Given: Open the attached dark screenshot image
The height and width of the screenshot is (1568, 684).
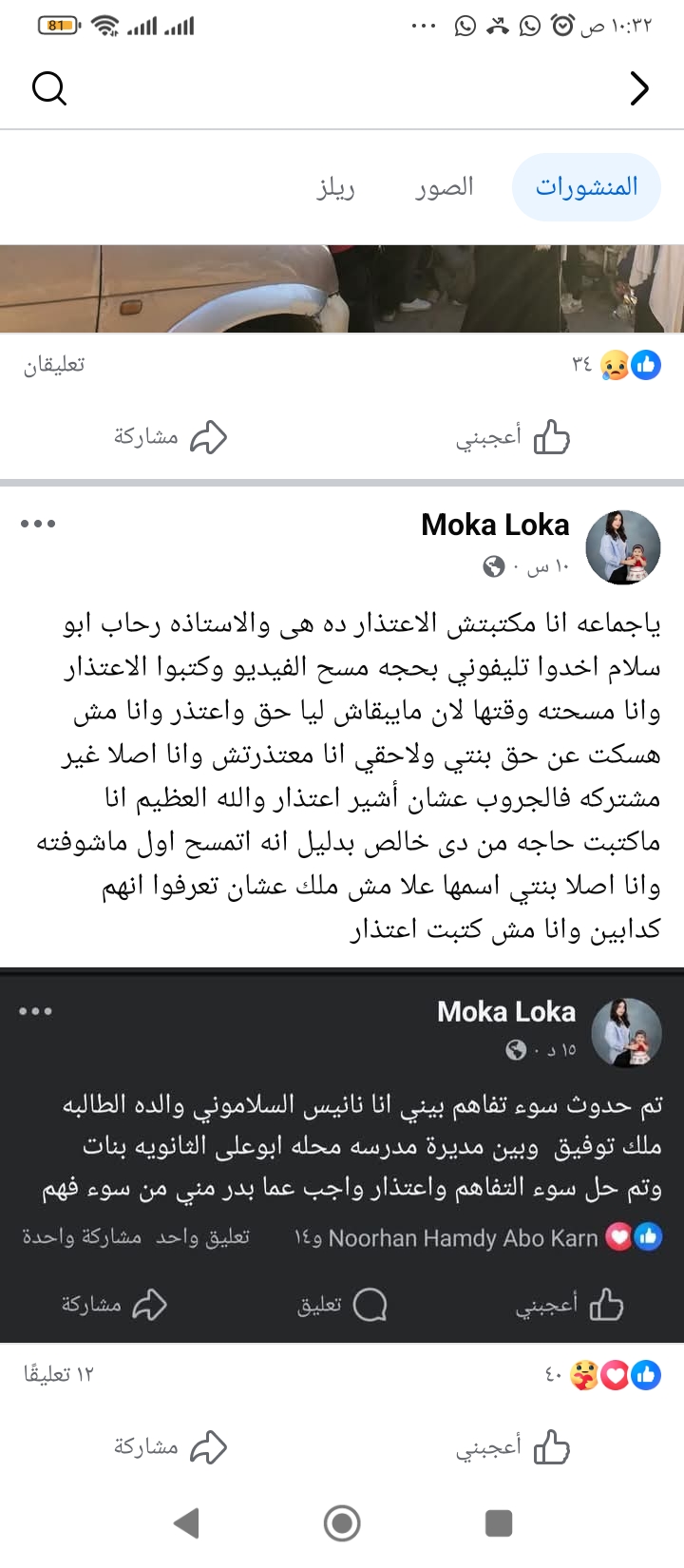Looking at the screenshot, I should 342,1155.
